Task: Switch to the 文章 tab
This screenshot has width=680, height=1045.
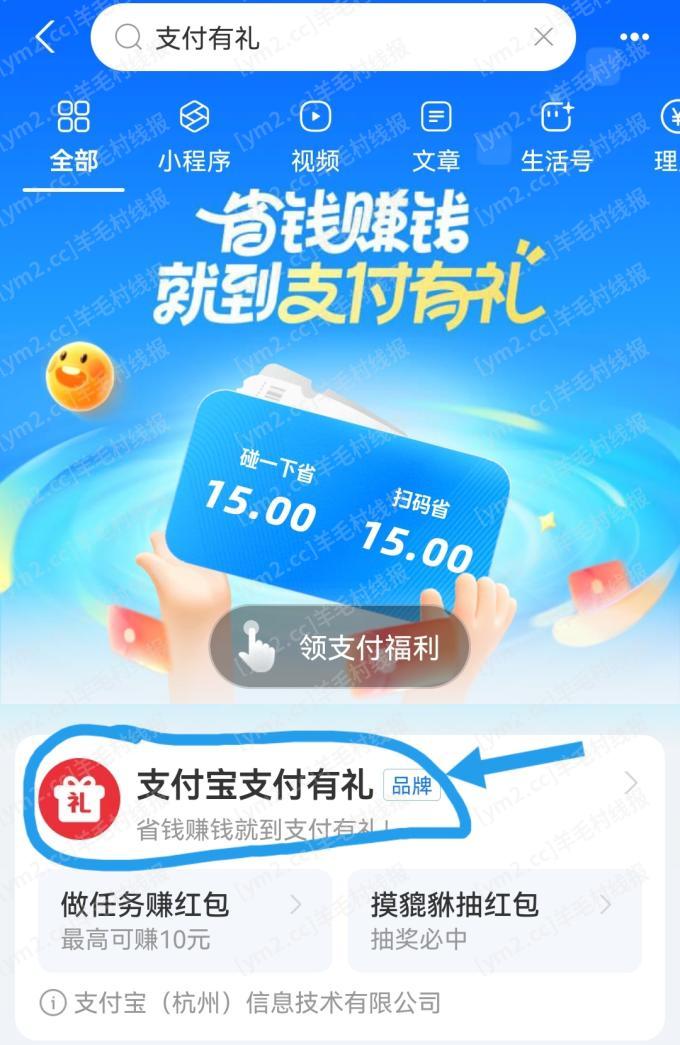Action: (x=436, y=138)
